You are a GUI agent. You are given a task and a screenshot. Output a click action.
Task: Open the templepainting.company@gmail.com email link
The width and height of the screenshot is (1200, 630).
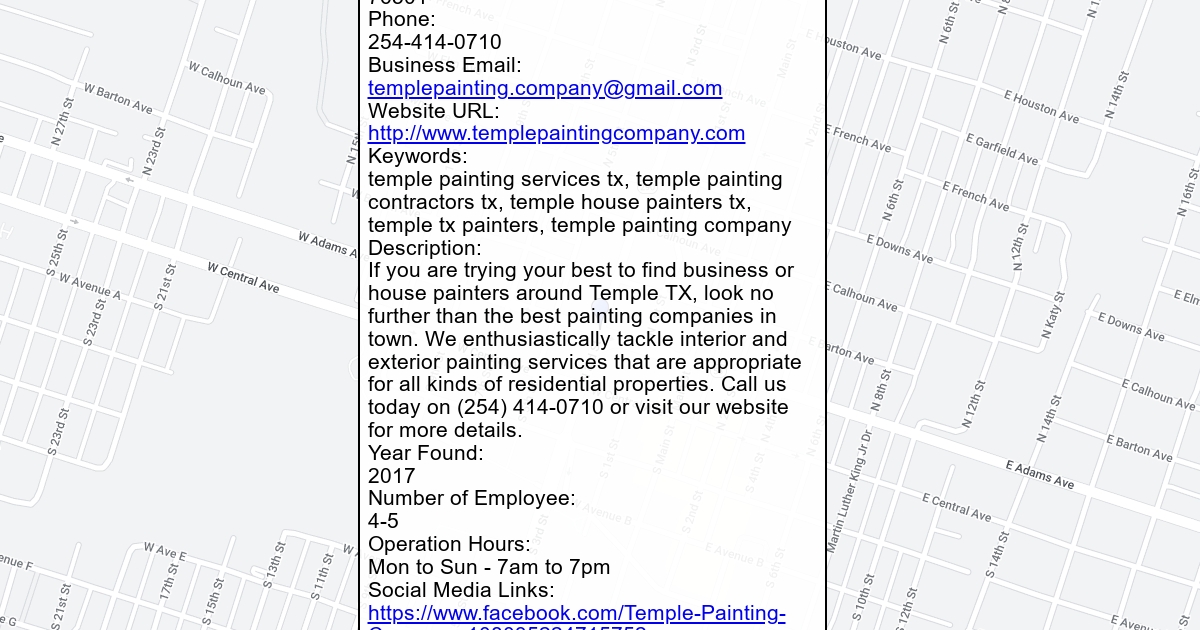coord(545,88)
